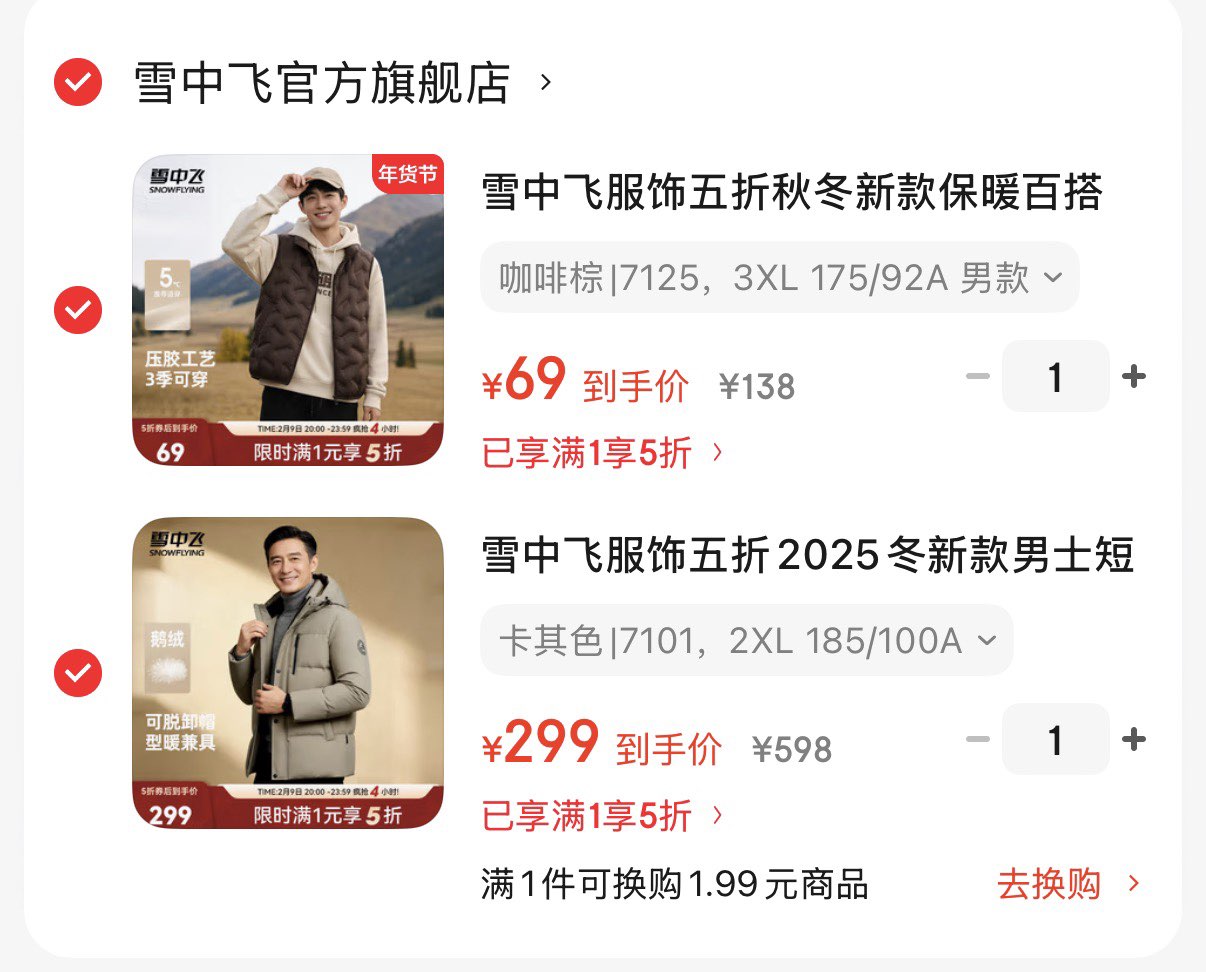Increase quantity of the ¥69 vest

coord(1134,377)
